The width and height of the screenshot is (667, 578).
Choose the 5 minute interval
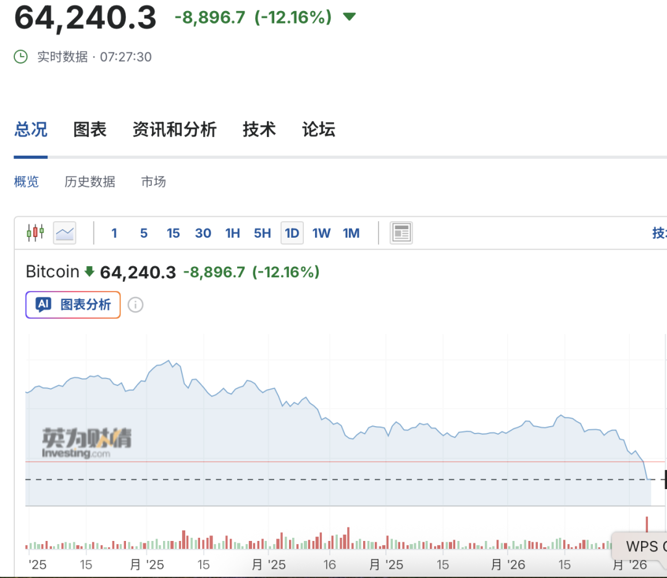(x=144, y=233)
